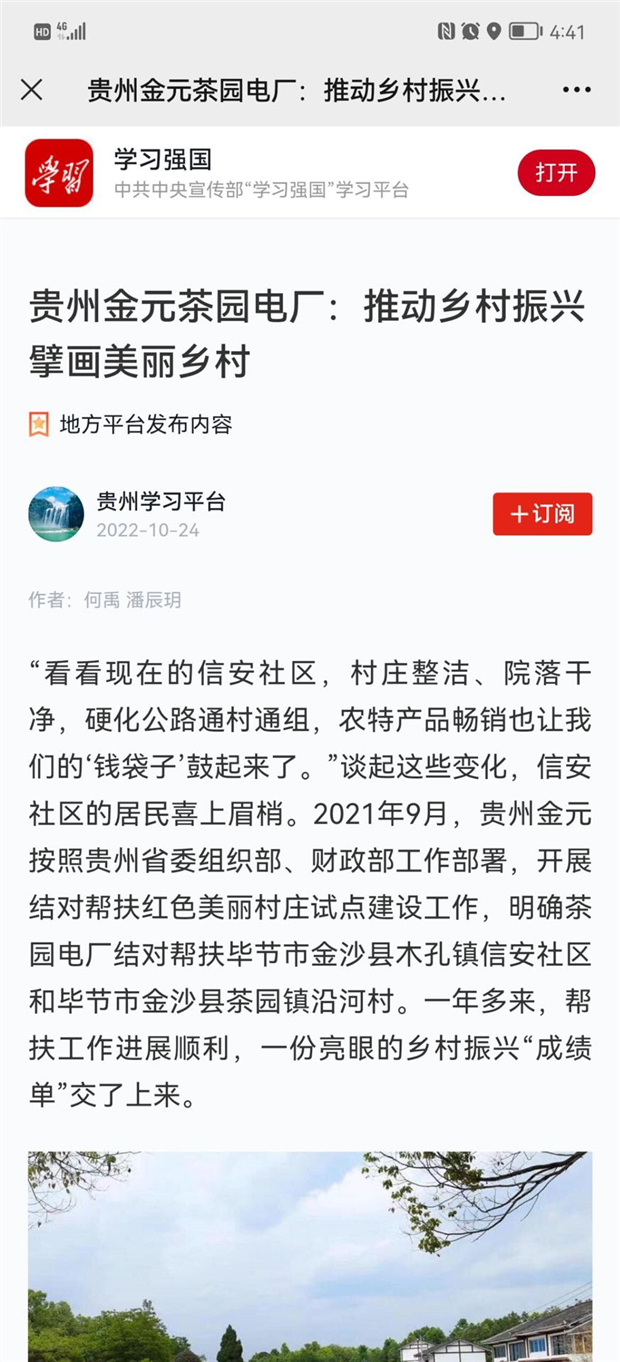This screenshot has height=1362, width=620.
Task: Open the 贵州学习平台 publisher avatar
Action: pos(56,514)
